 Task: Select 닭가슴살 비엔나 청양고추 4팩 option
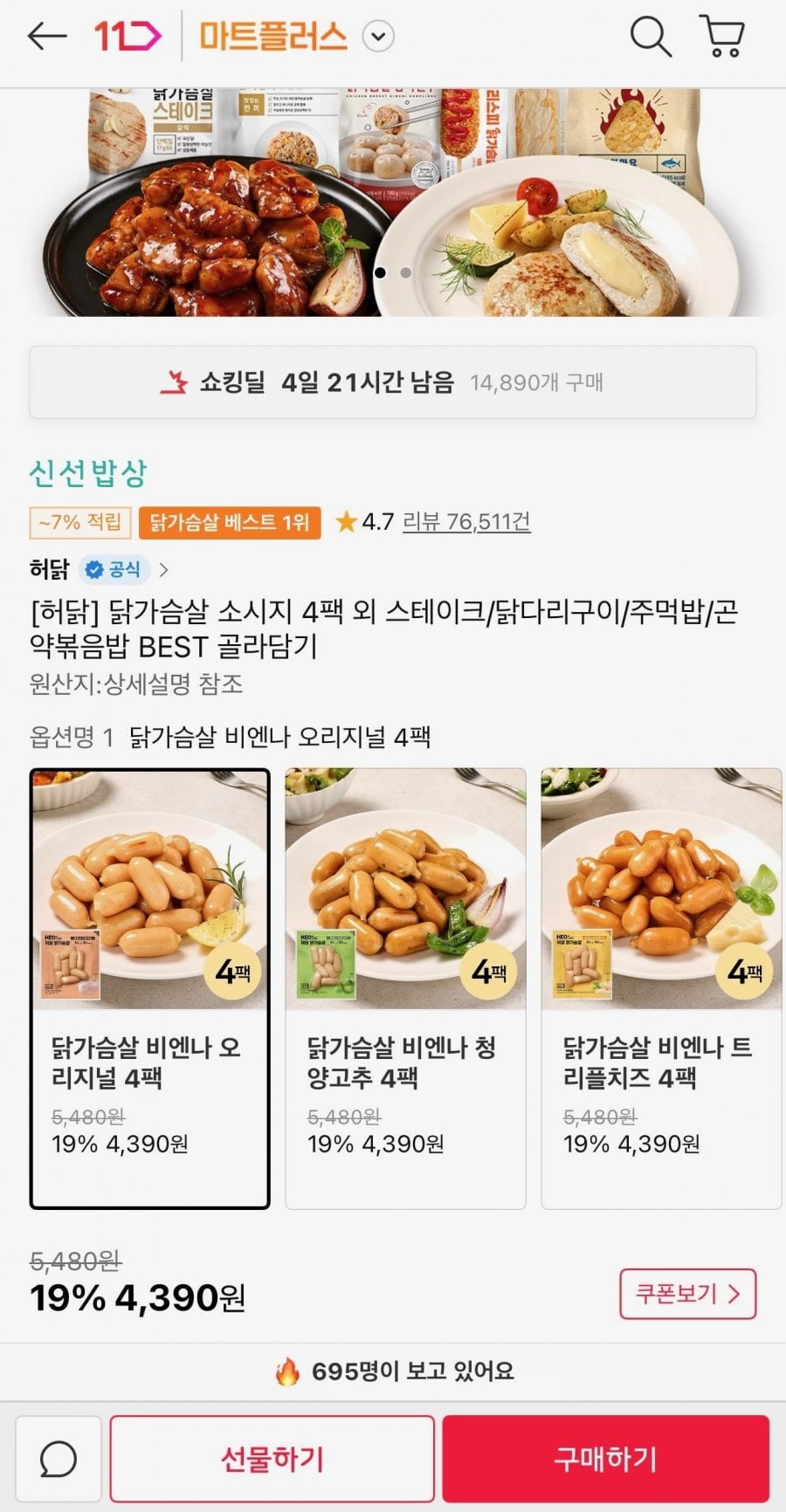pyautogui.click(x=405, y=988)
